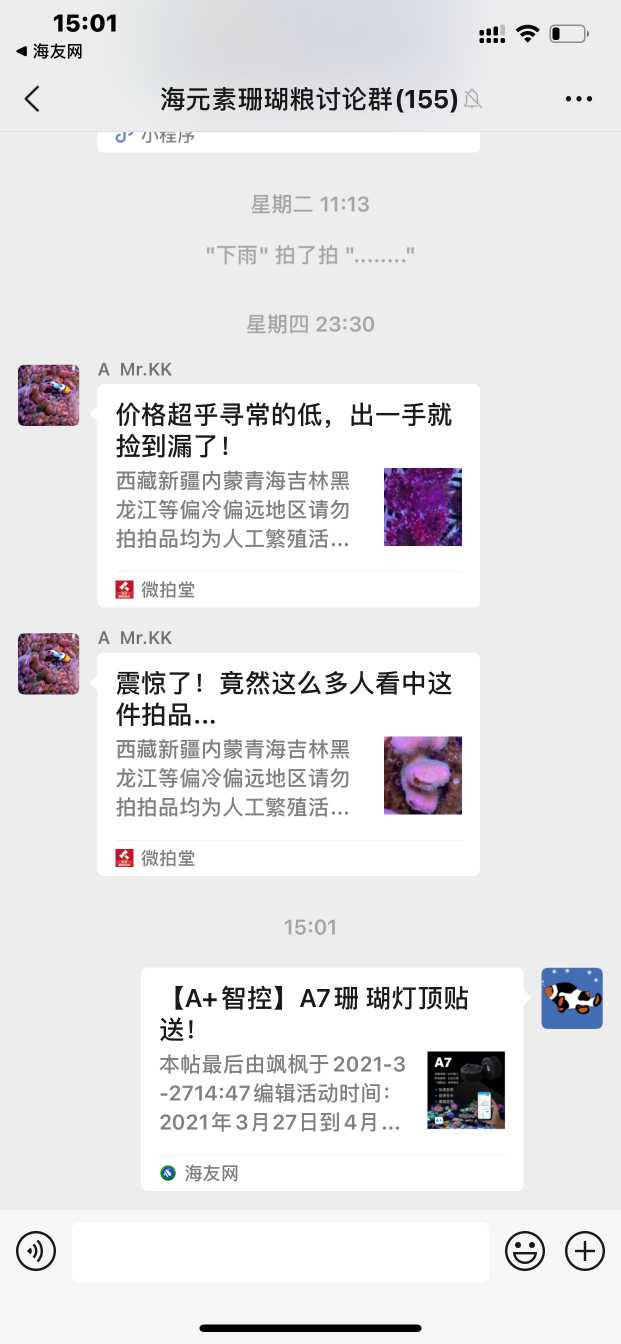Open the 价格超乎寻常的低 shared card
The height and width of the screenshot is (1344, 621).
(288, 495)
